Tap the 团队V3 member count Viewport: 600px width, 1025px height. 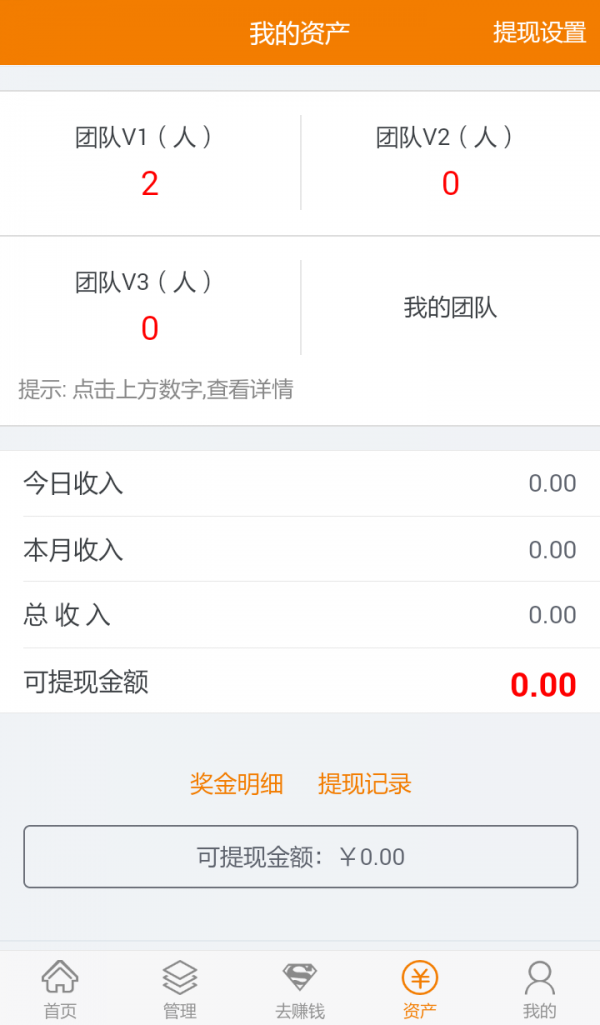click(150, 328)
